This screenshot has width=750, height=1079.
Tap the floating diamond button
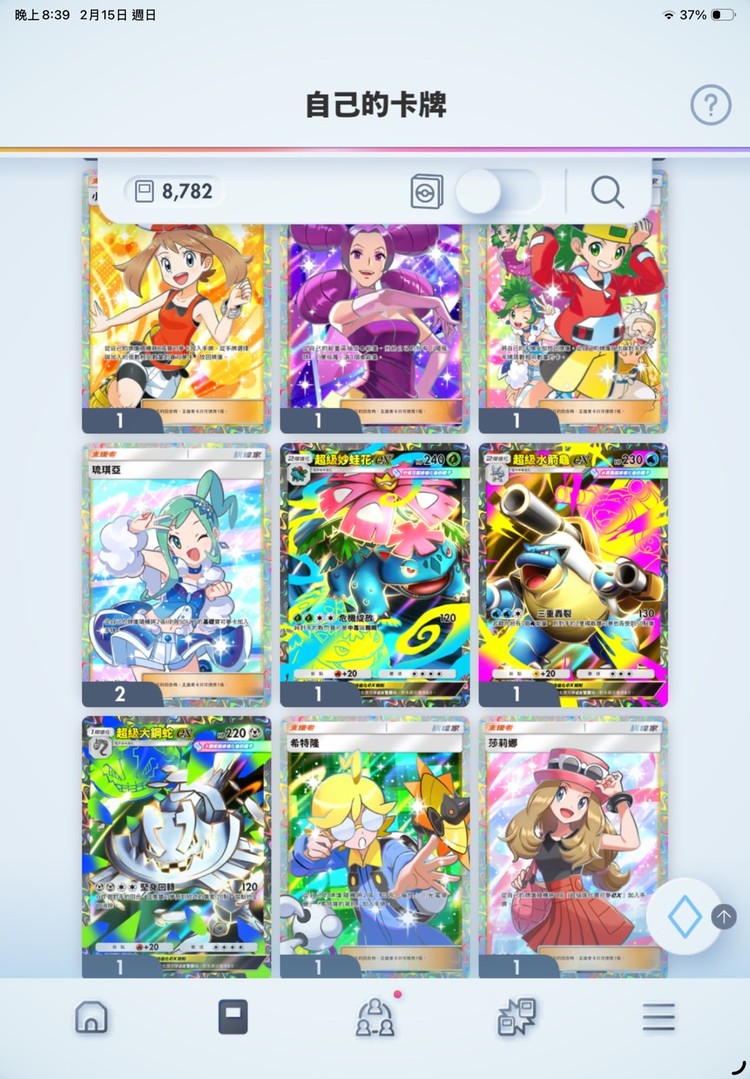[684, 917]
